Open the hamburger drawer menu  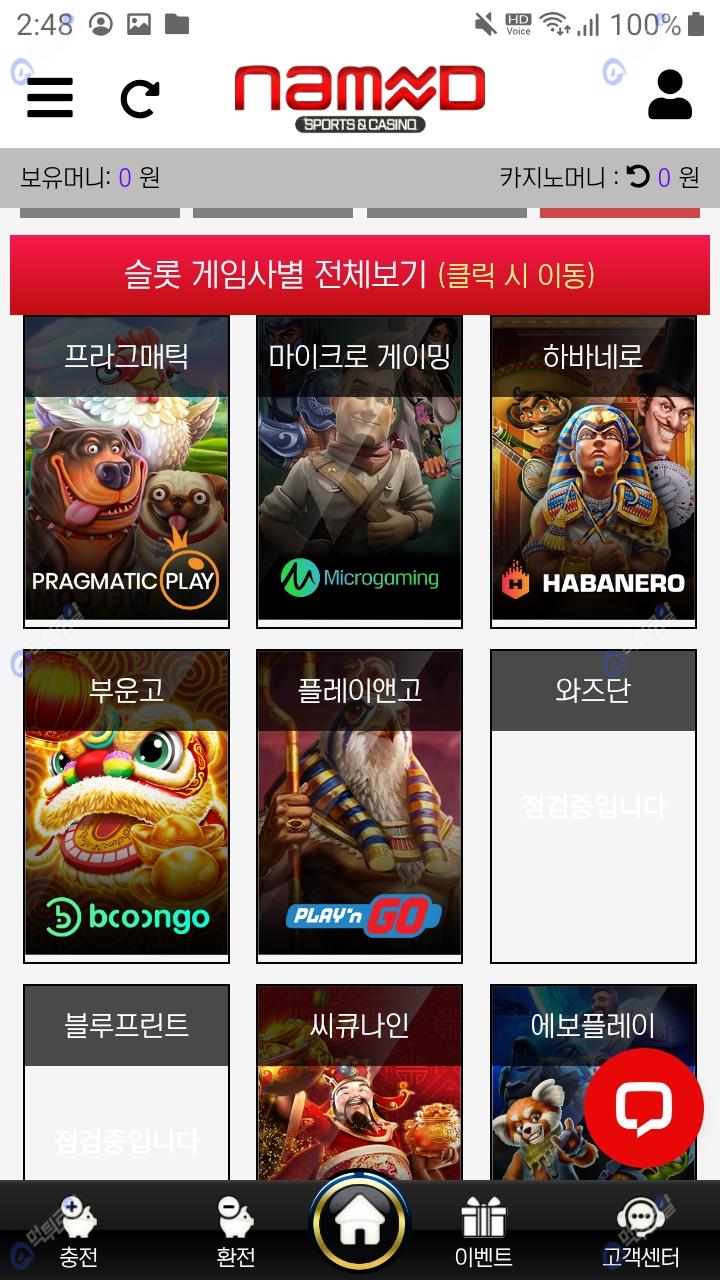click(x=50, y=98)
